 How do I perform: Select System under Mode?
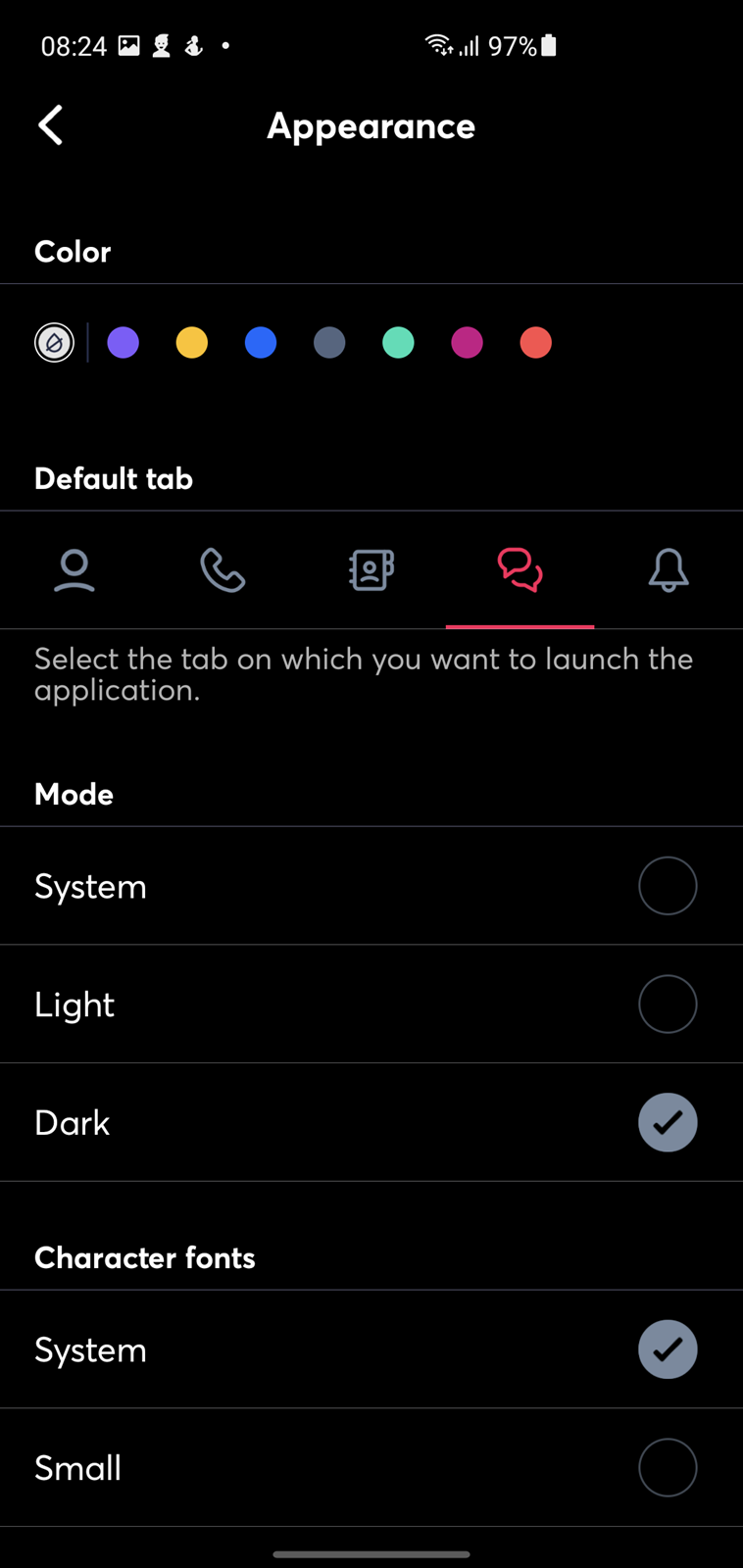(371, 886)
